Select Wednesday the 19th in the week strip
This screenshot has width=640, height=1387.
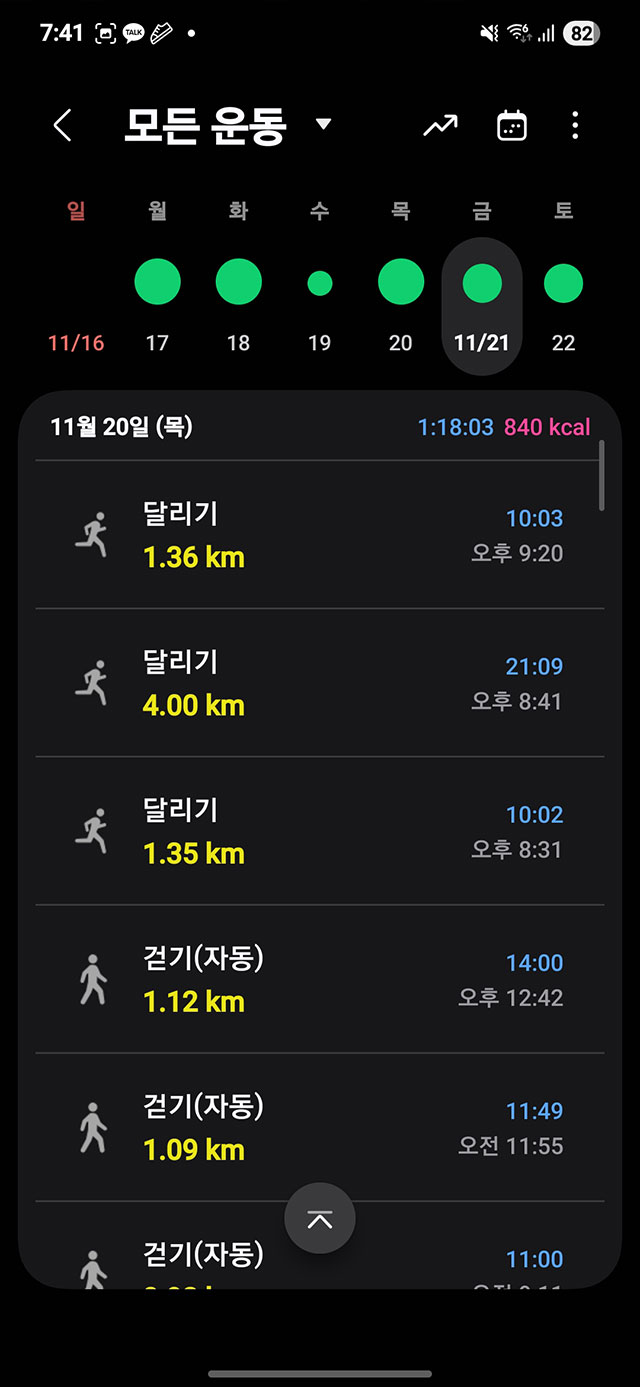click(x=319, y=284)
